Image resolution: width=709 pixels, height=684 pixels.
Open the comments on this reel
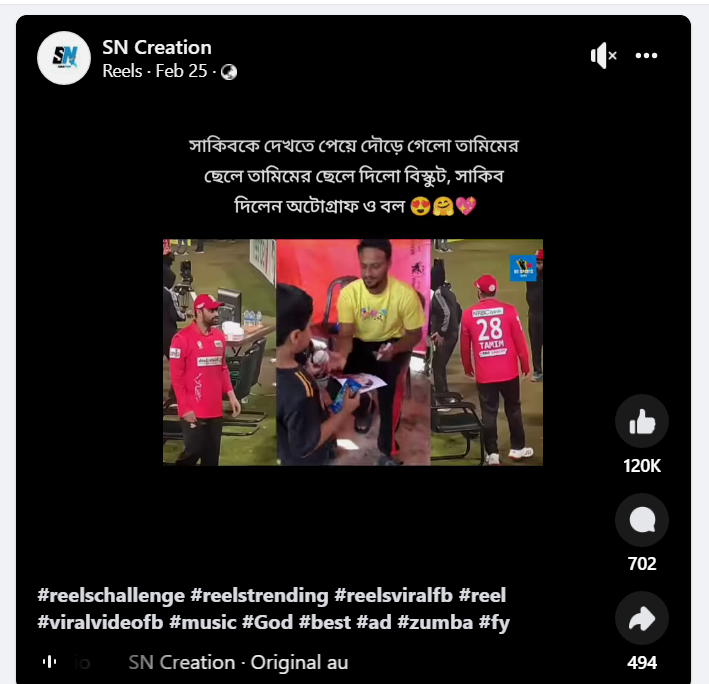(641, 520)
